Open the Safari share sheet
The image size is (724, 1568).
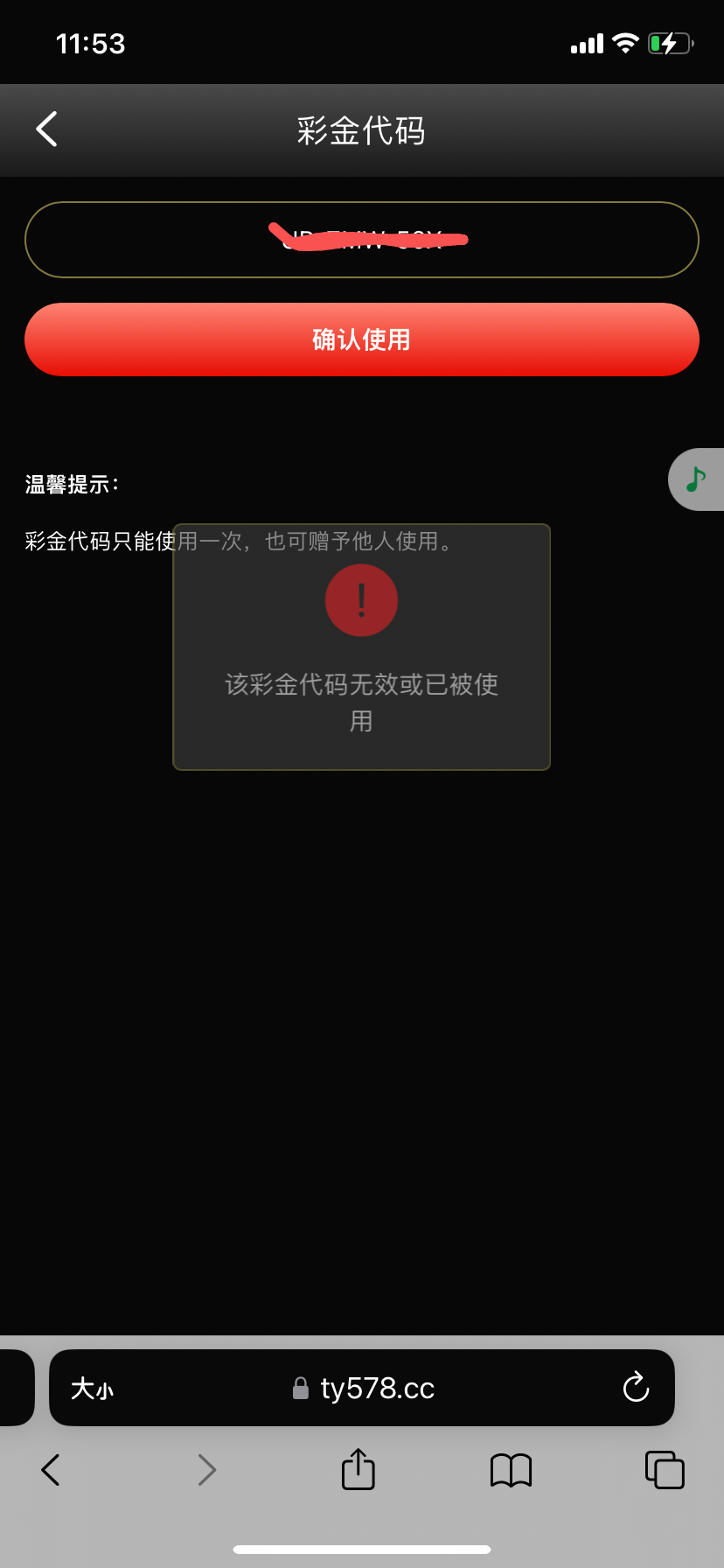pyautogui.click(x=358, y=1469)
